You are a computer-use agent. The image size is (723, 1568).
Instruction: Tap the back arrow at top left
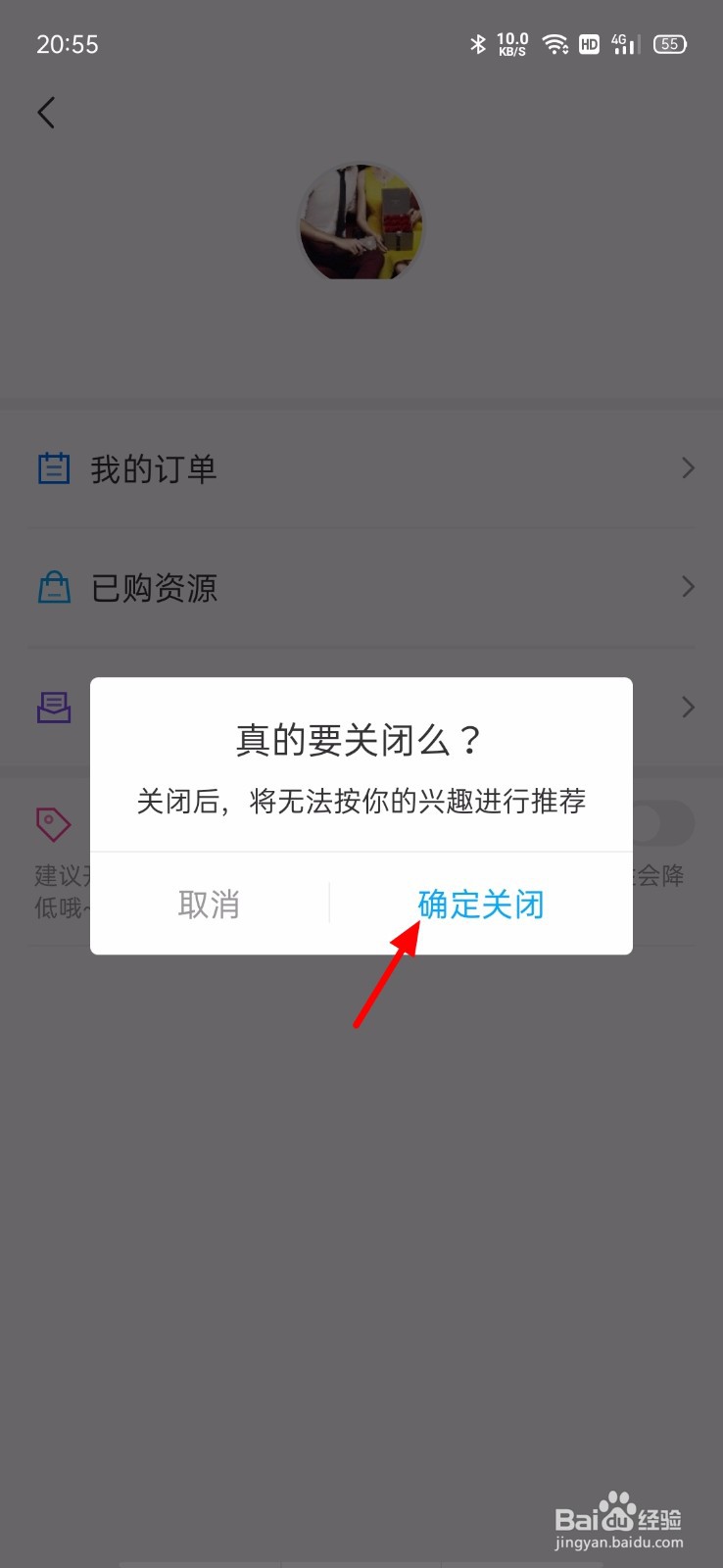pyautogui.click(x=46, y=112)
